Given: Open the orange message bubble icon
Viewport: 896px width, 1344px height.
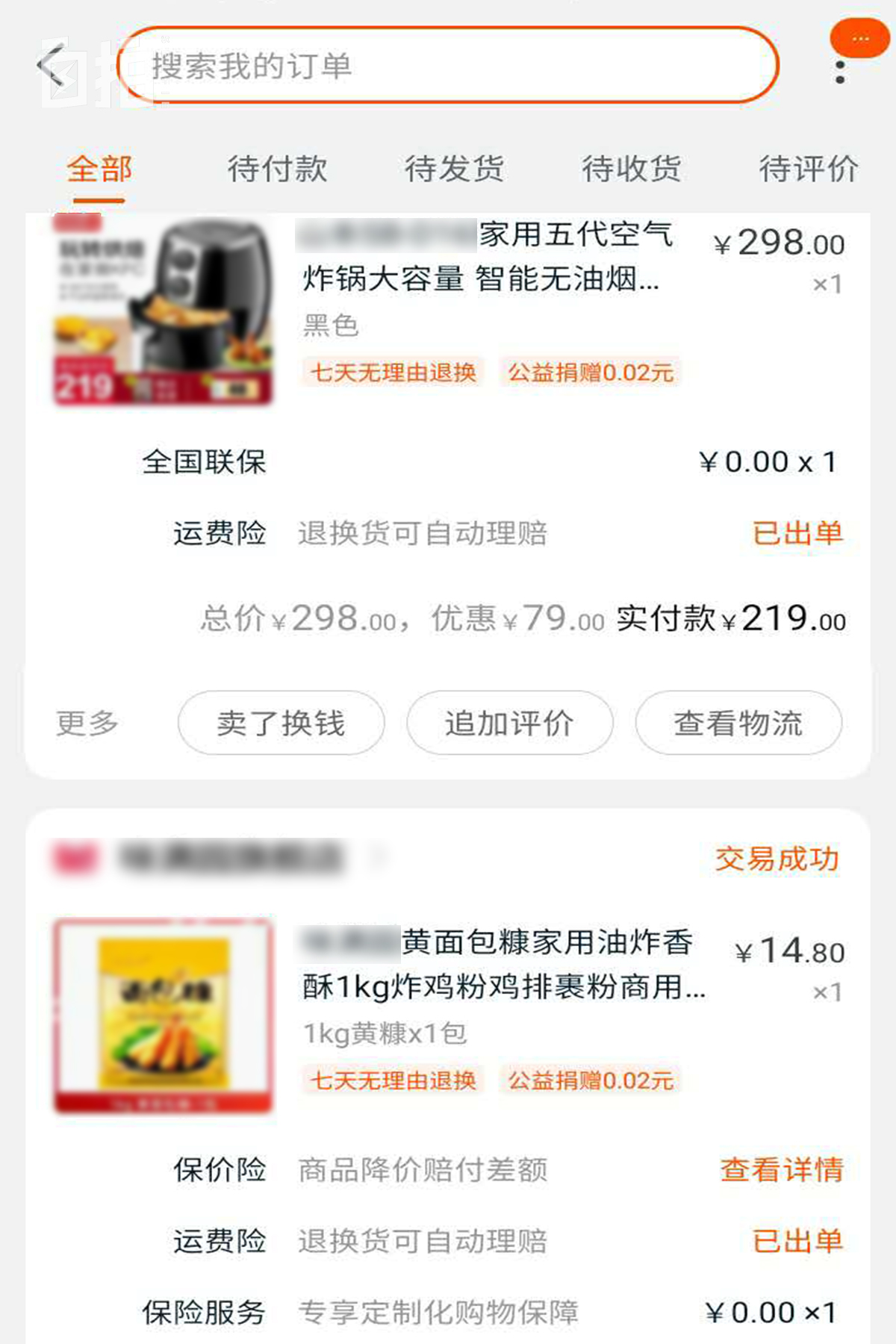Looking at the screenshot, I should [859, 37].
